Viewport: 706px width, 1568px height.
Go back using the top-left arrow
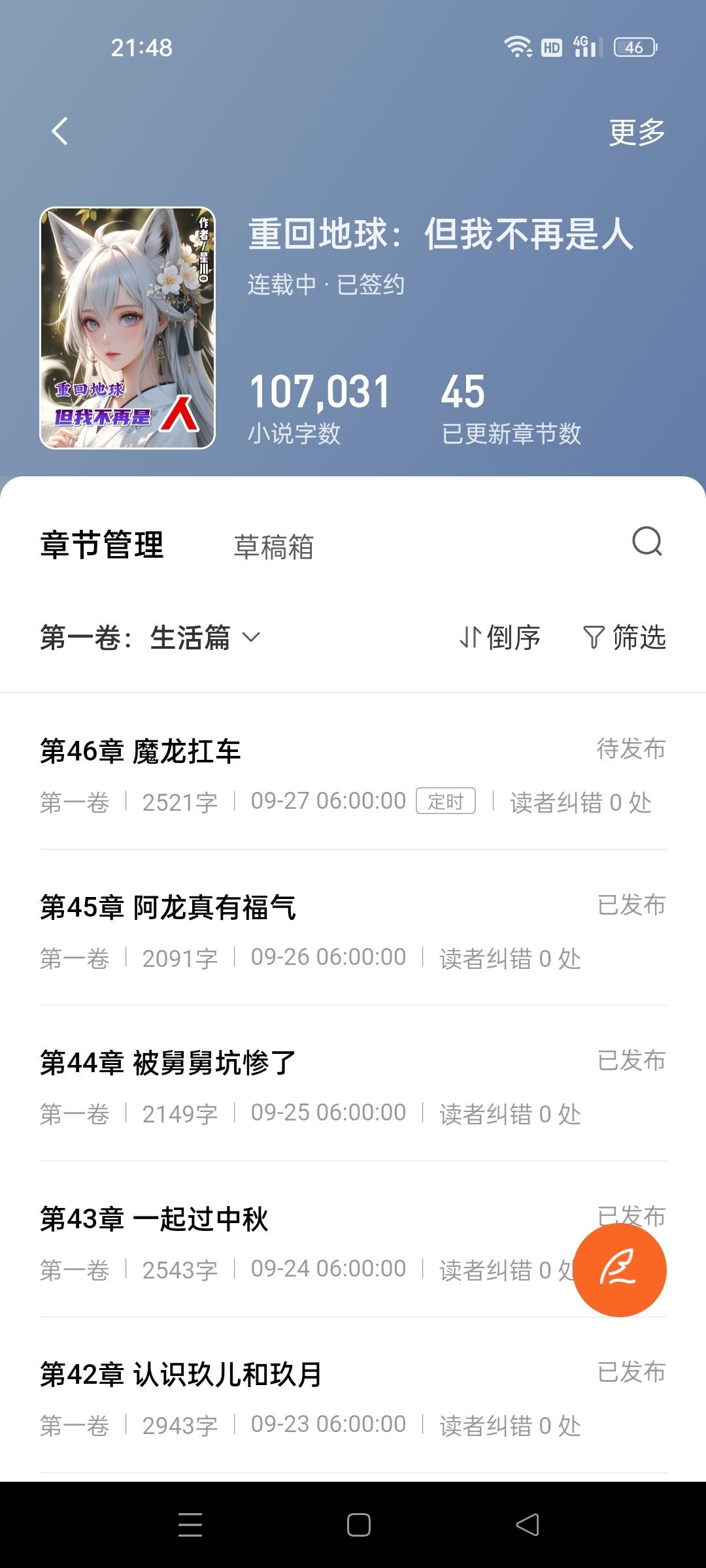pyautogui.click(x=59, y=131)
